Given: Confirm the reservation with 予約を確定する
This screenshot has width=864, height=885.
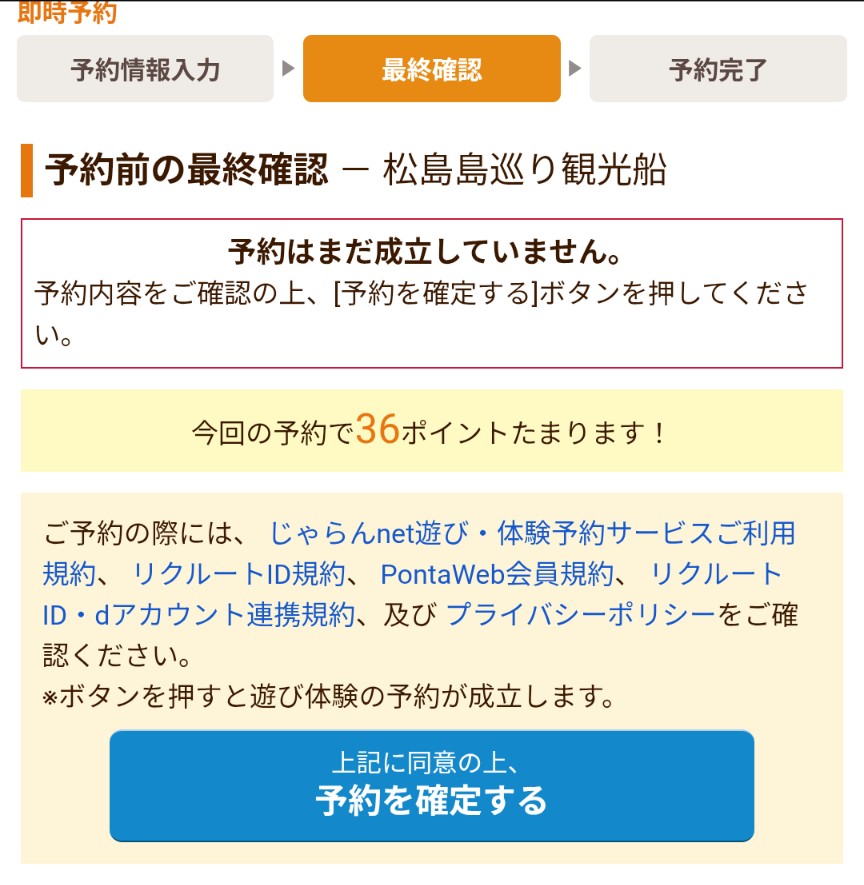Looking at the screenshot, I should click(431, 786).
